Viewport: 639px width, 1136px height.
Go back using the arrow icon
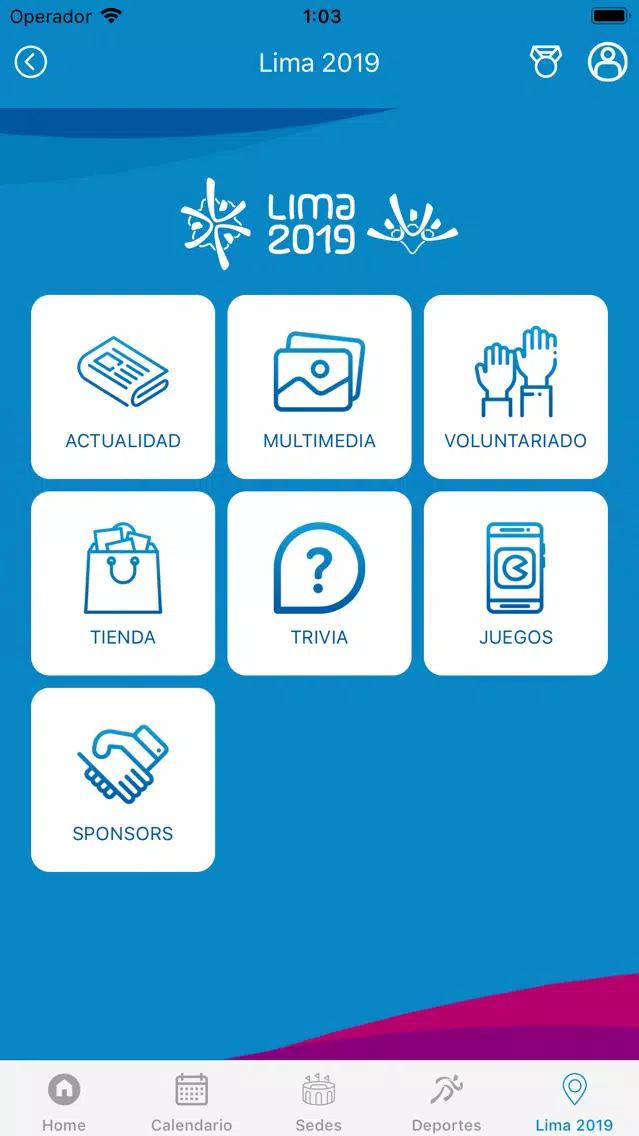(30, 62)
